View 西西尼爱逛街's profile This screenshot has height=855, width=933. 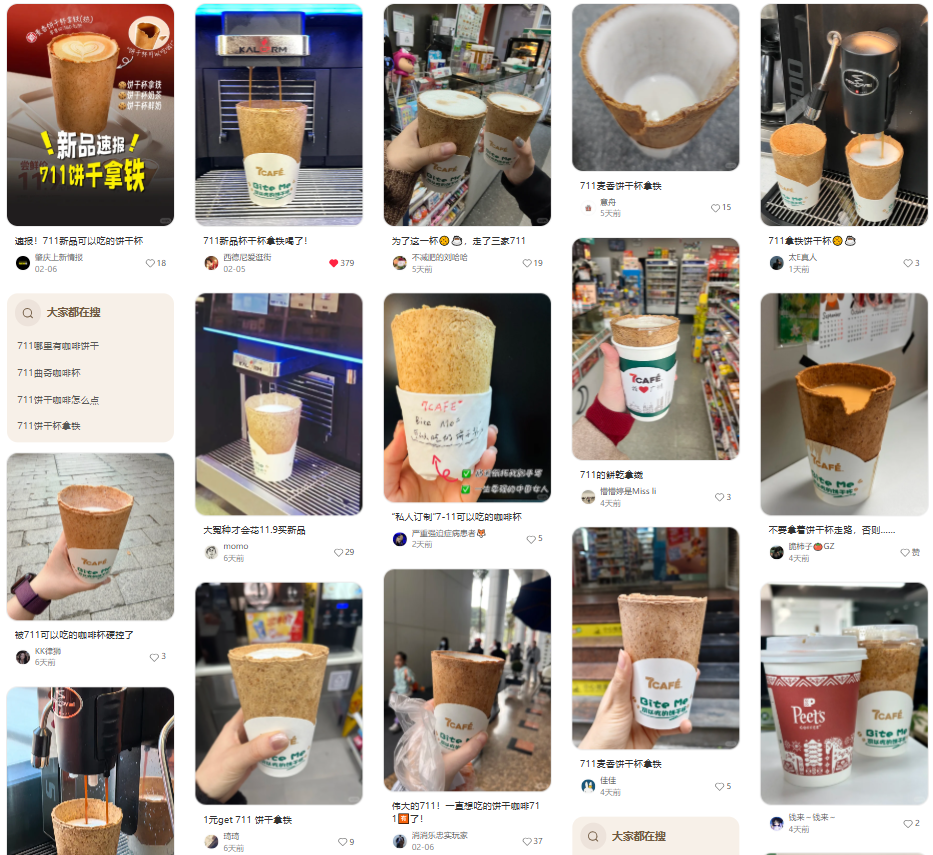211,263
